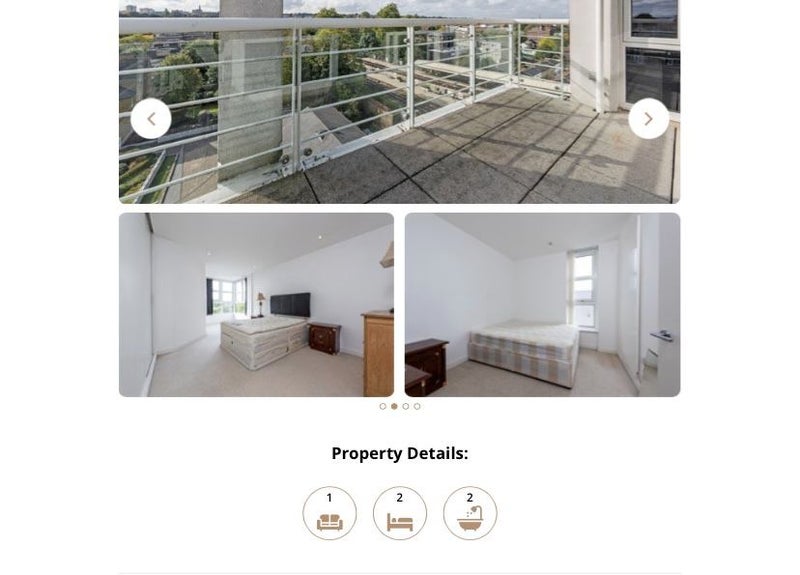The image size is (800, 575).
Task: Select the third gallery page dot
Action: pyautogui.click(x=406, y=406)
